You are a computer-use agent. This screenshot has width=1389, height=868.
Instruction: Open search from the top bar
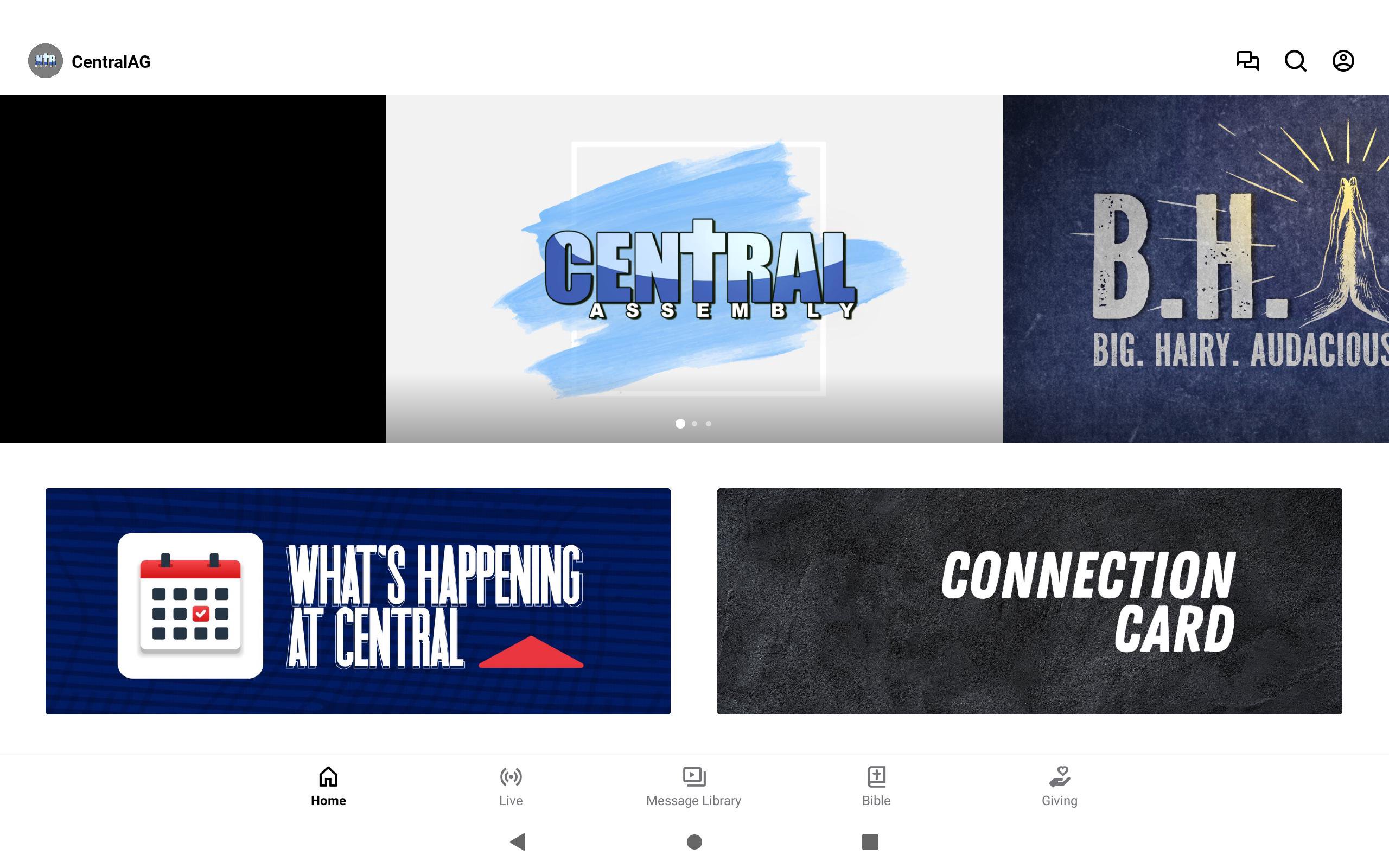pos(1295,61)
